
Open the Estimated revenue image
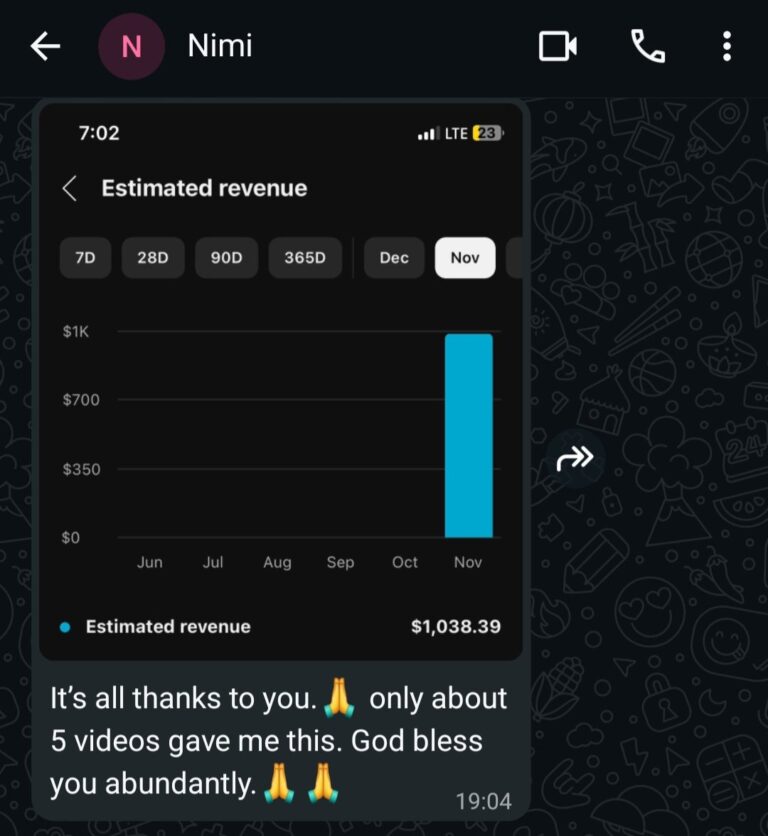280,380
